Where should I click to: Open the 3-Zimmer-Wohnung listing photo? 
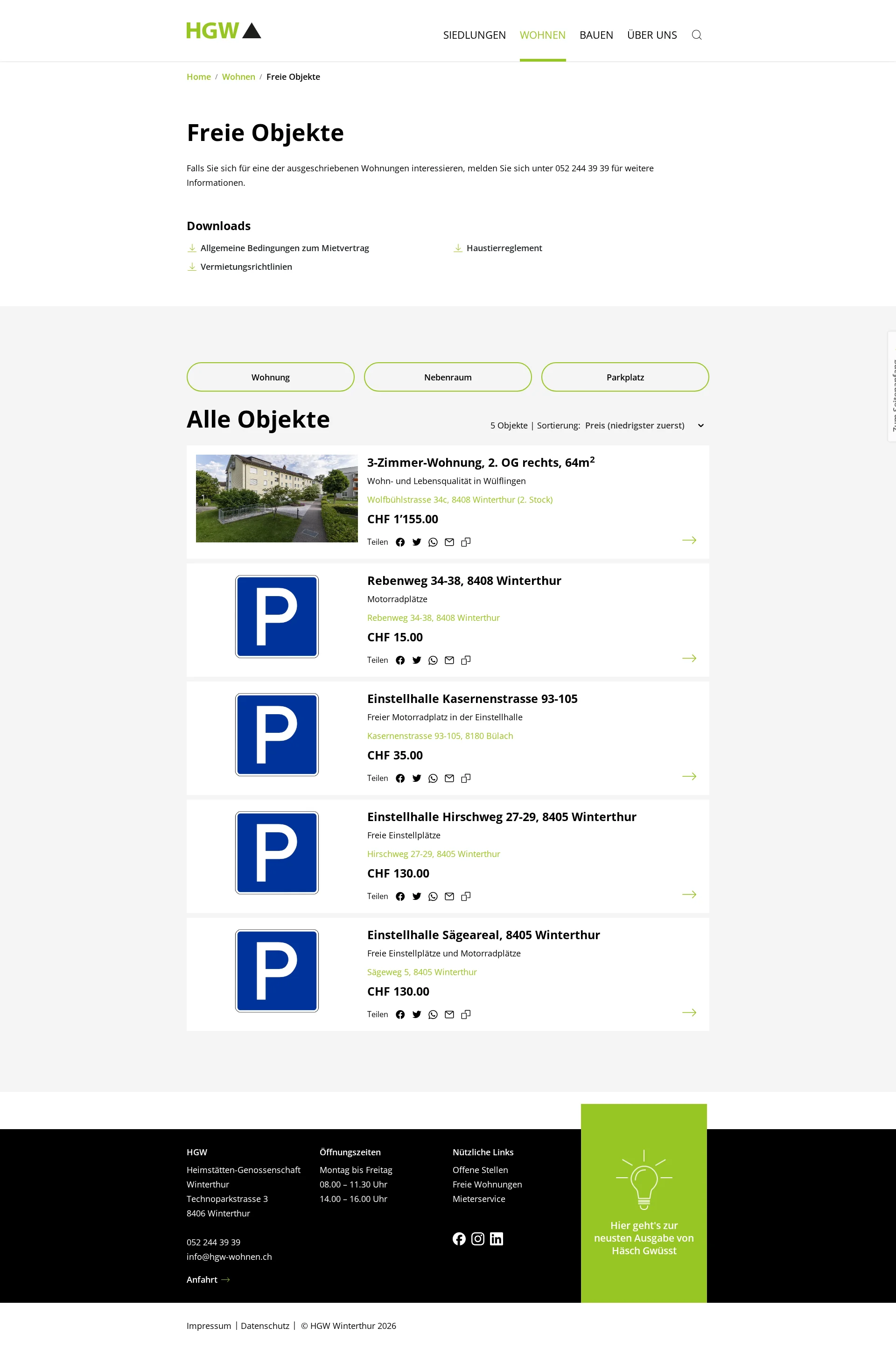pyautogui.click(x=277, y=499)
